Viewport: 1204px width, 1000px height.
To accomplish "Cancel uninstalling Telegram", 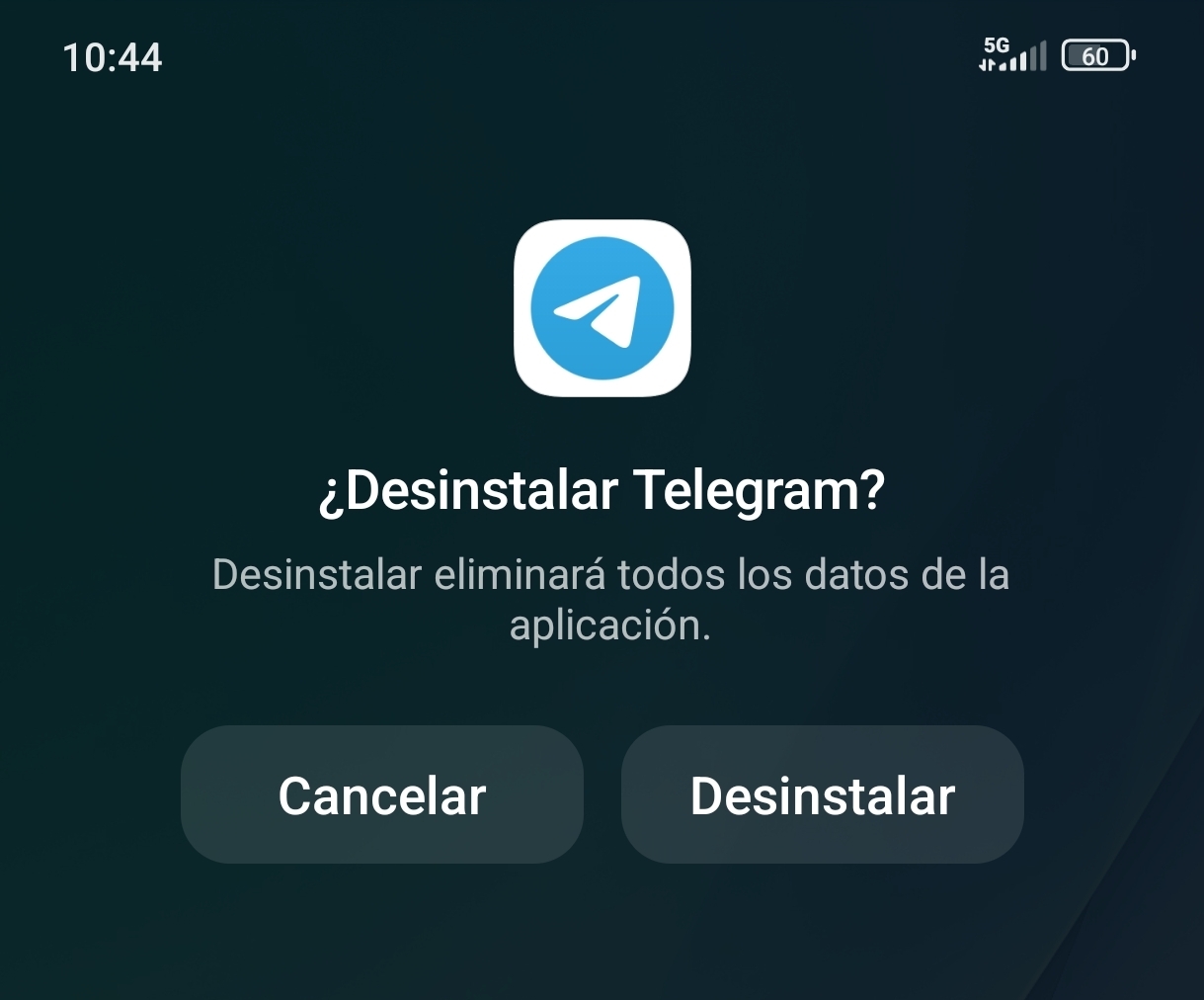I will tap(381, 794).
